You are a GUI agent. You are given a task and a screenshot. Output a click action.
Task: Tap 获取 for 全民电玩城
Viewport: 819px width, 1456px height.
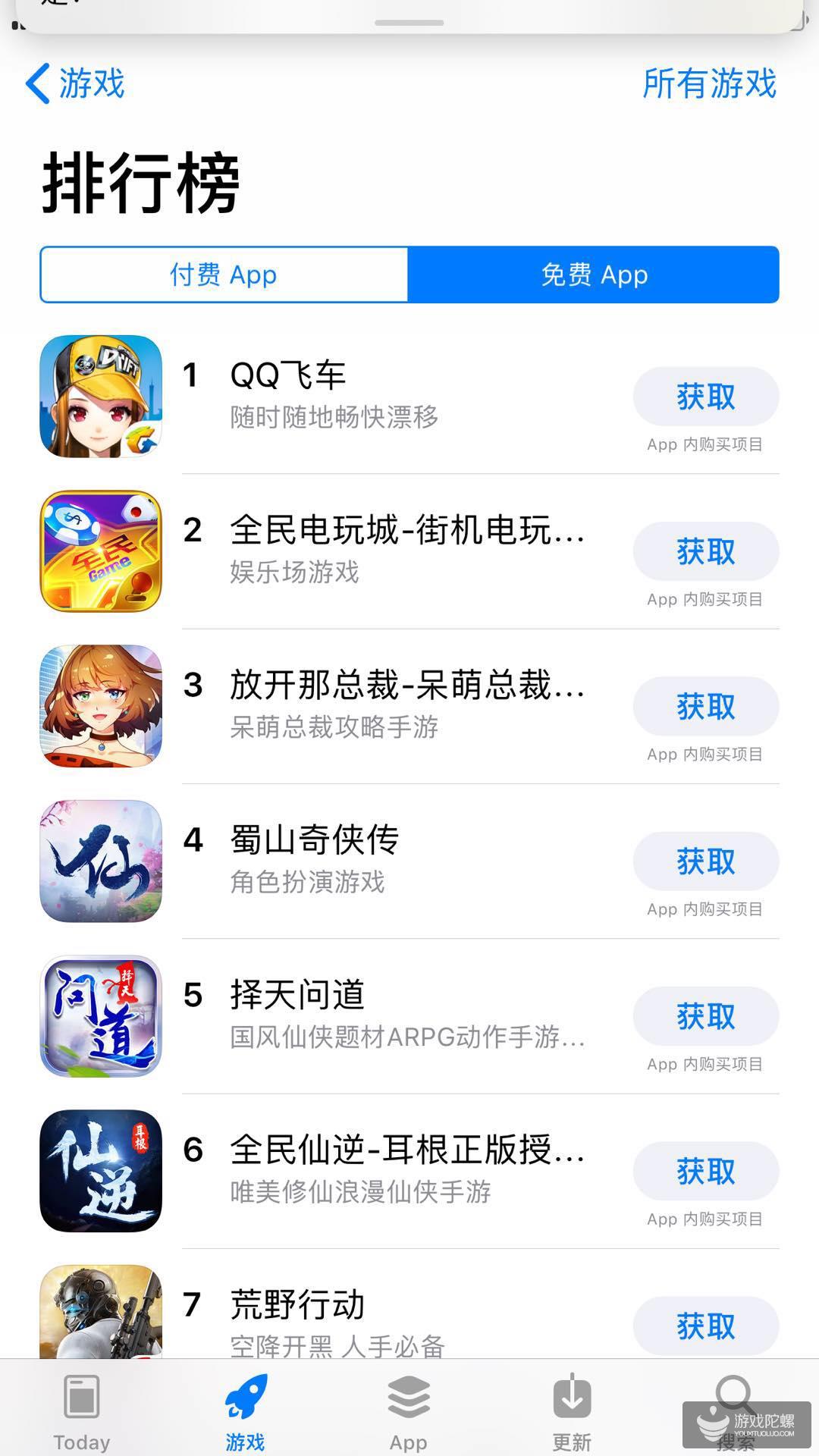coord(705,551)
